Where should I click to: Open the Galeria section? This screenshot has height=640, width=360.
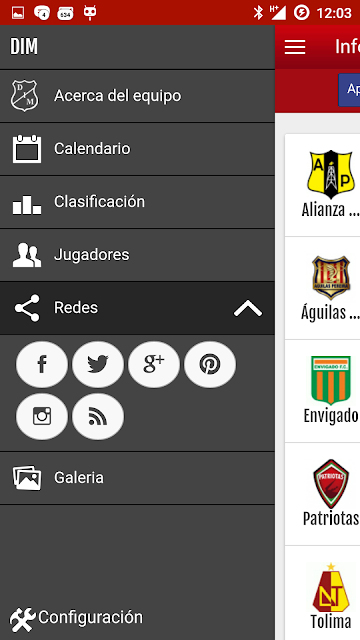click(137, 478)
